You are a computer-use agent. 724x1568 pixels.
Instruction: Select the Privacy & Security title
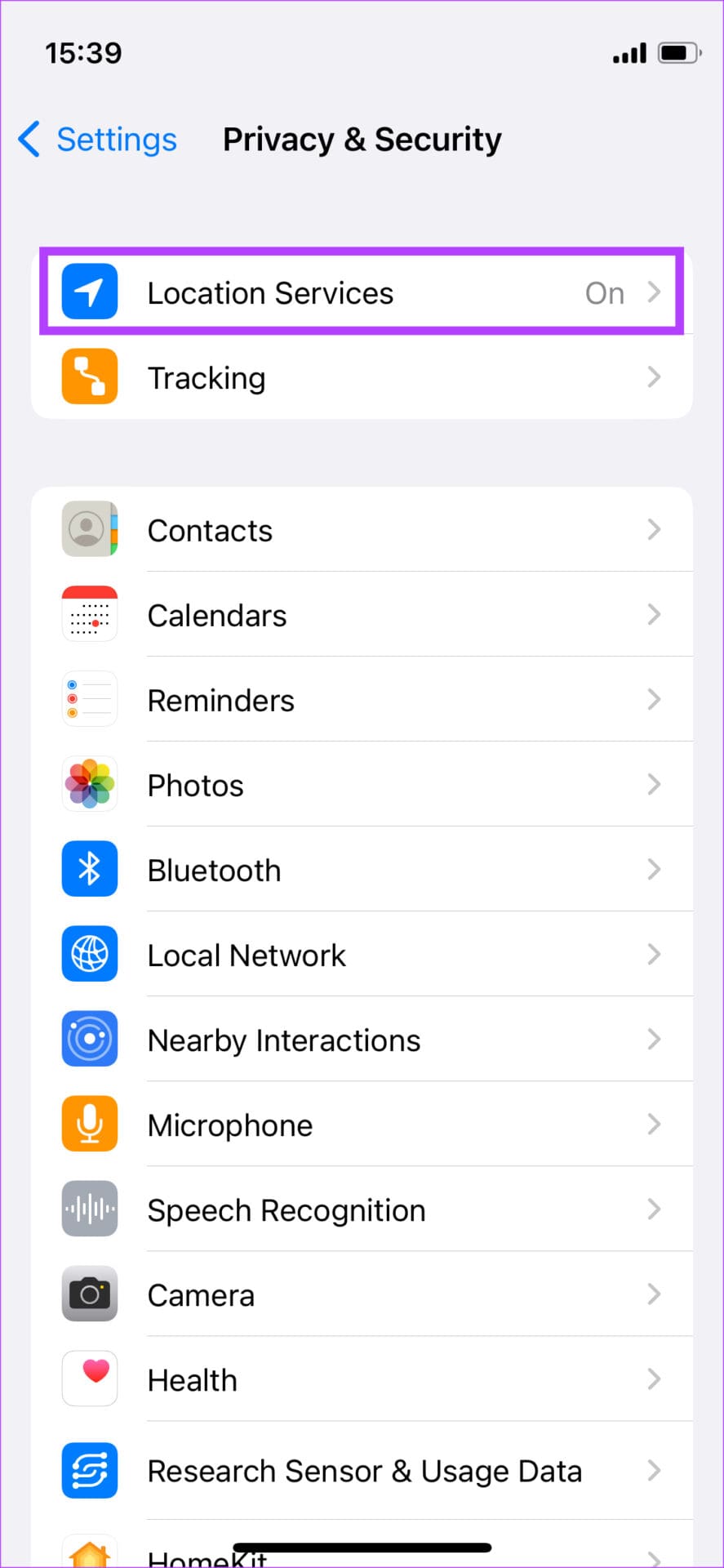click(x=362, y=139)
